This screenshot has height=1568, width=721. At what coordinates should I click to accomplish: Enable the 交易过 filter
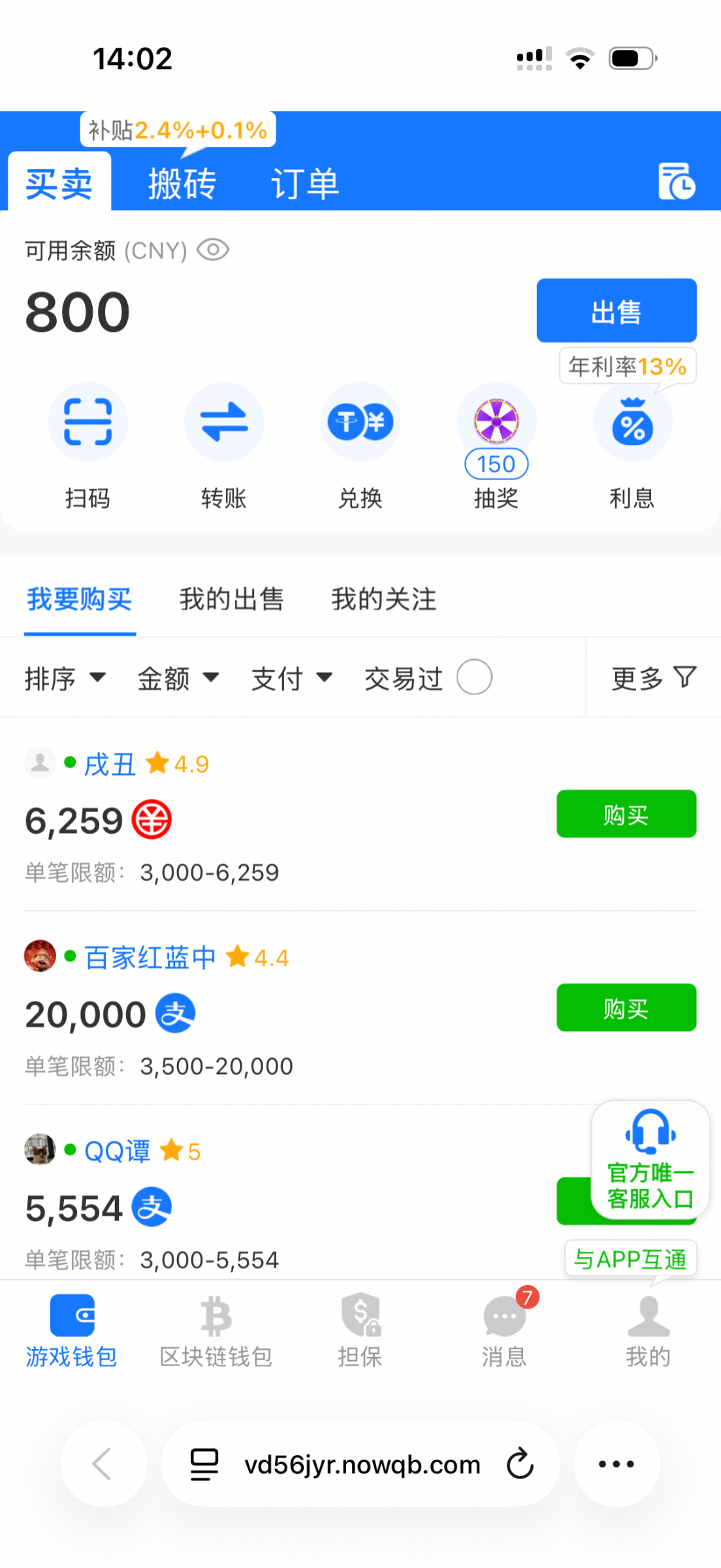click(x=474, y=678)
